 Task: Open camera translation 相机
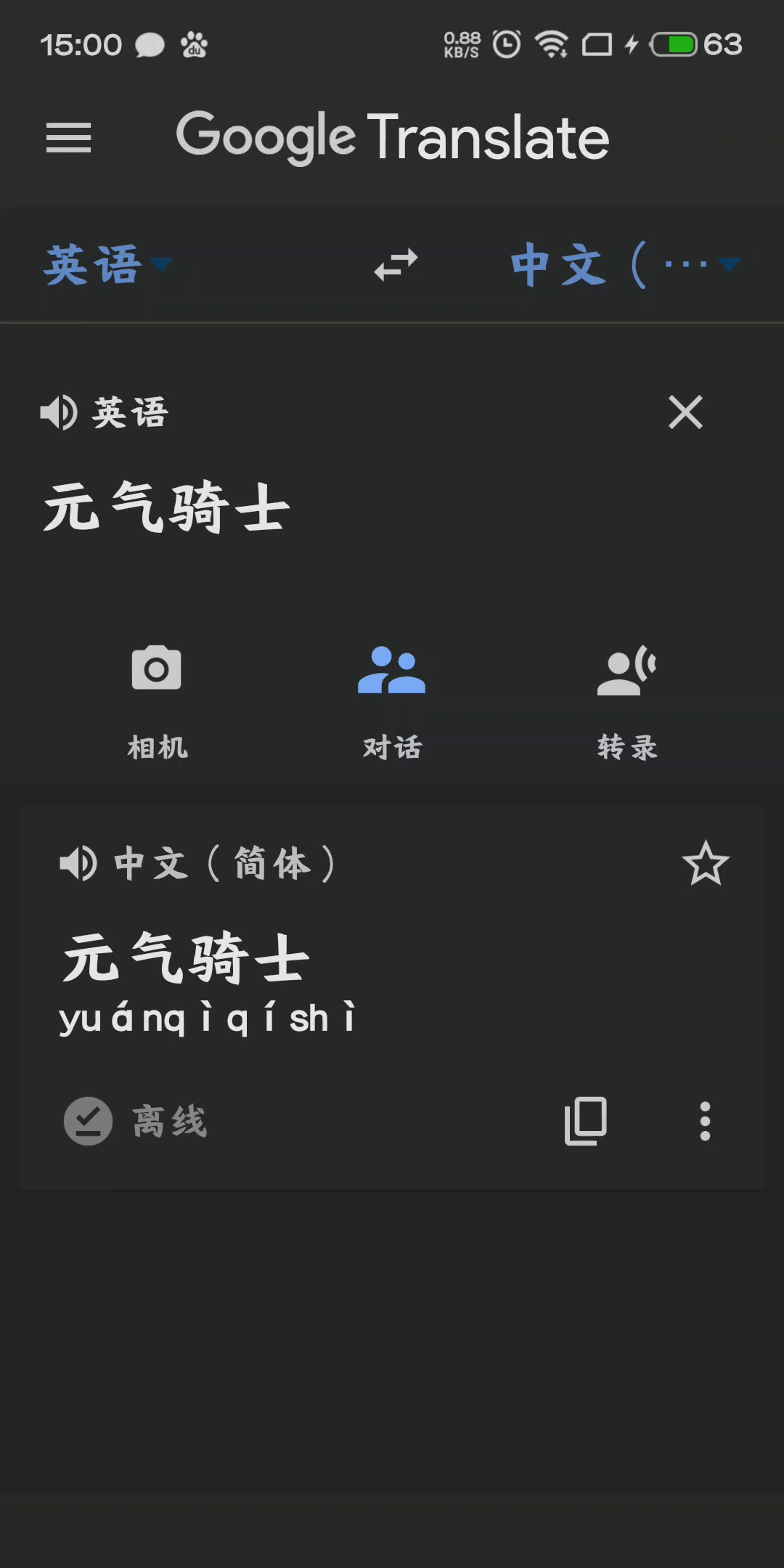click(157, 697)
